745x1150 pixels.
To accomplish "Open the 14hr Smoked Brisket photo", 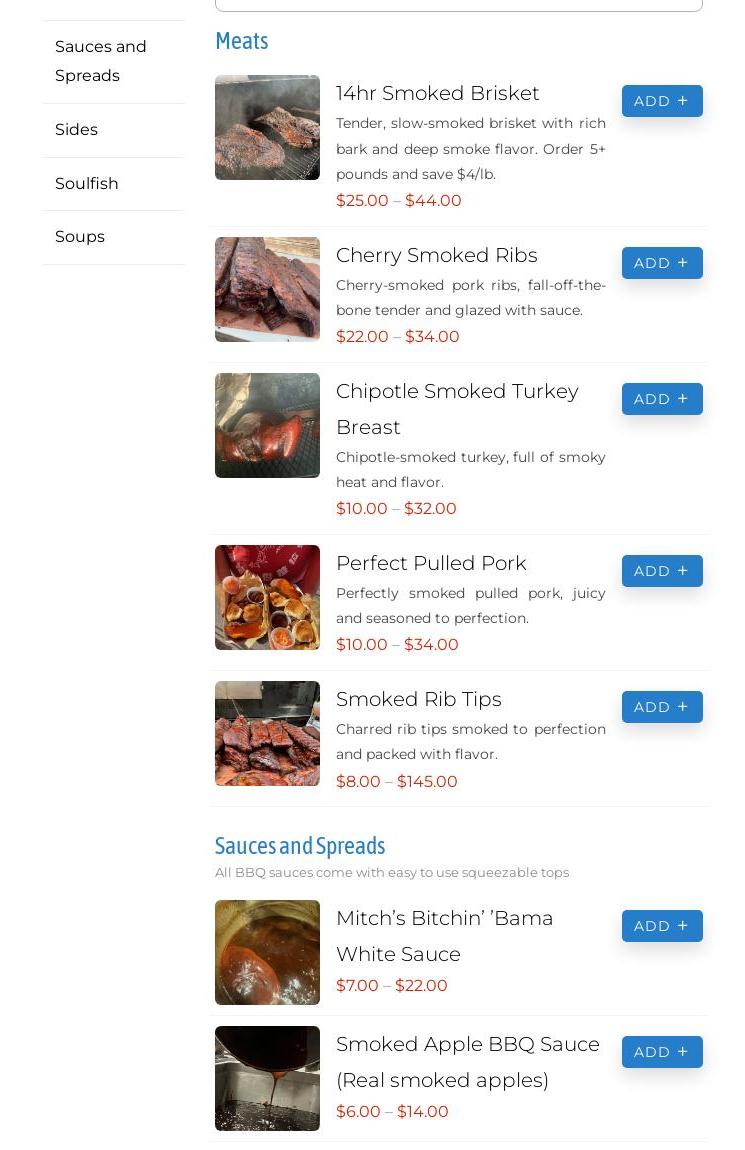I will tap(267, 128).
